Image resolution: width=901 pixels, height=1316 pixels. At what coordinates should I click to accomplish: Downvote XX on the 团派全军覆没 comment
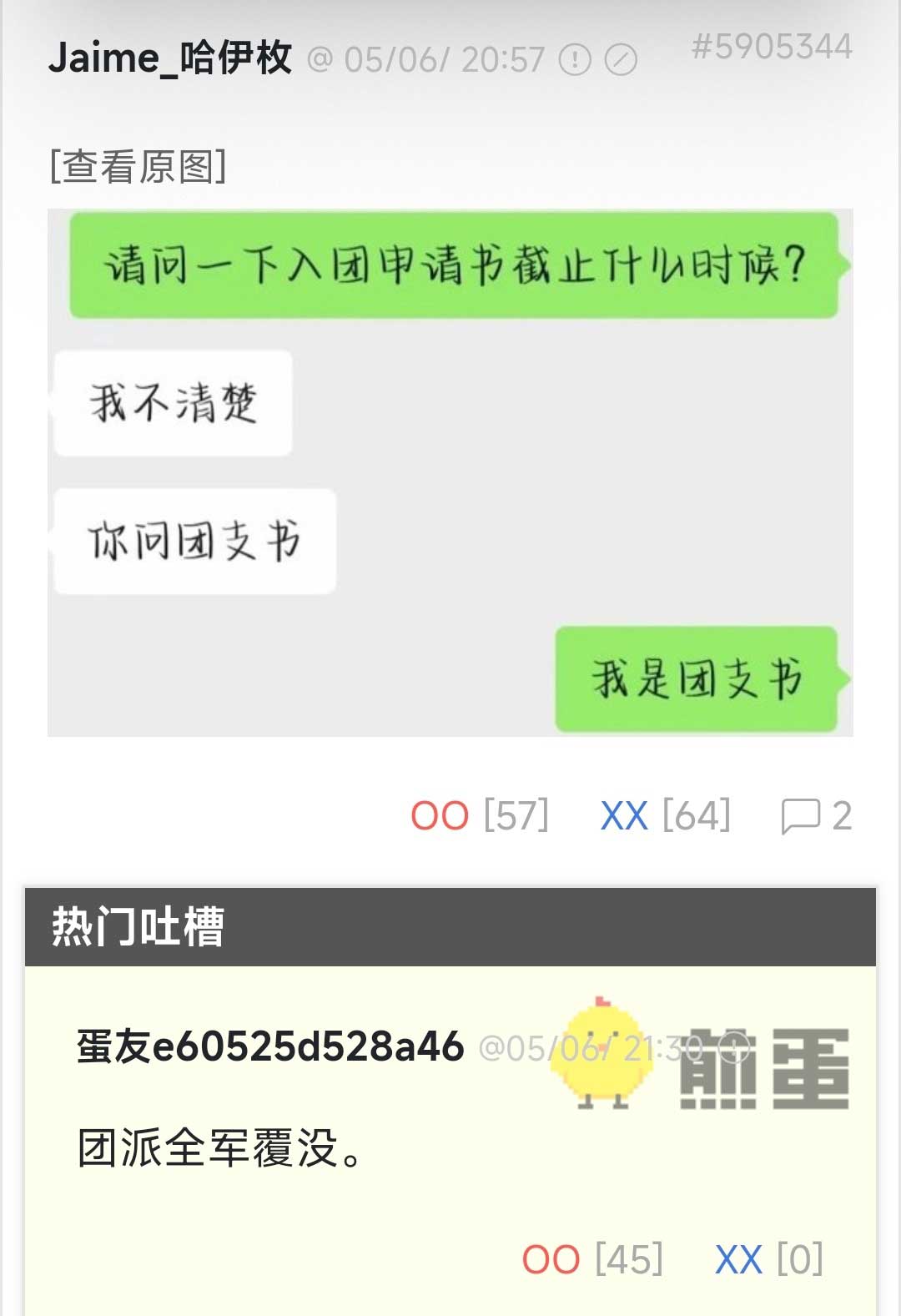click(739, 1258)
